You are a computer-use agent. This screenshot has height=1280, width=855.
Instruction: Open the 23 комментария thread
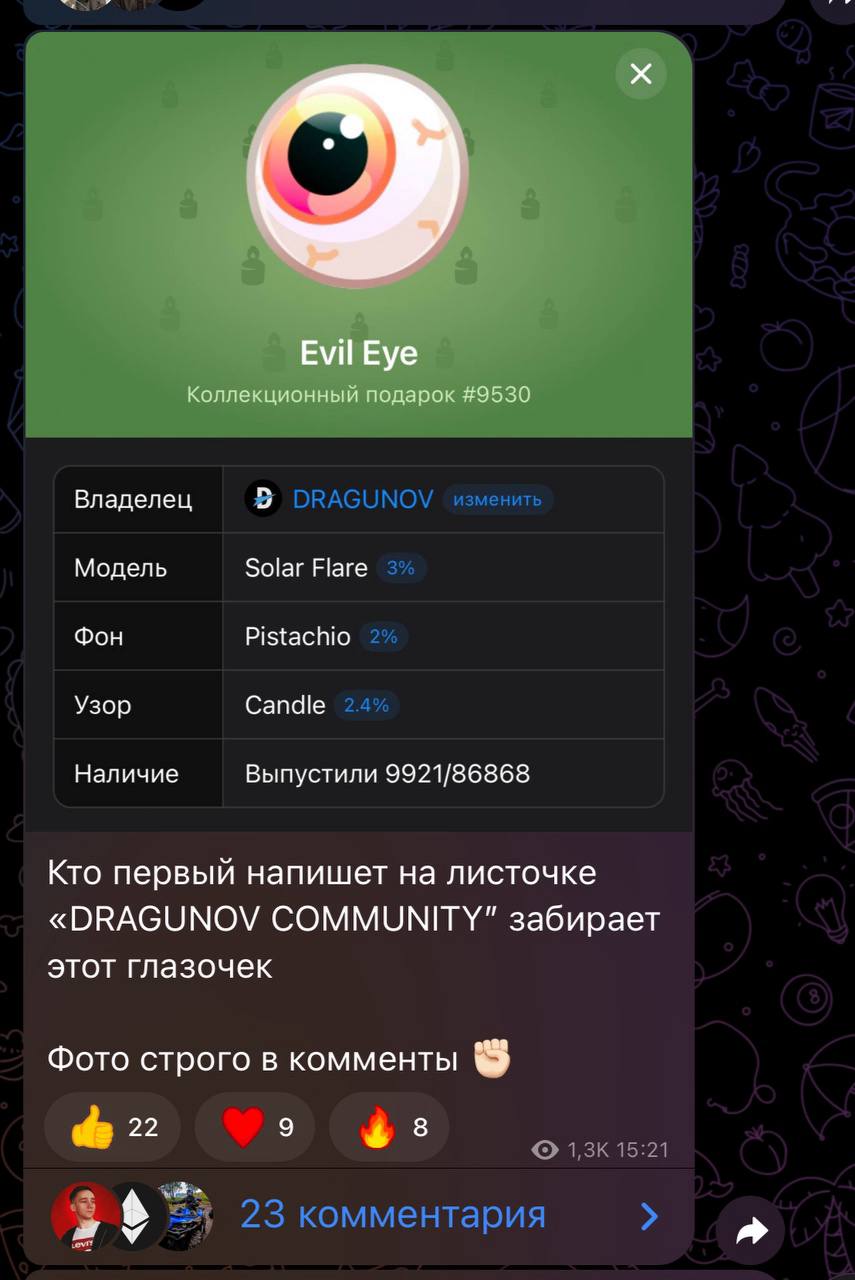(x=393, y=1215)
